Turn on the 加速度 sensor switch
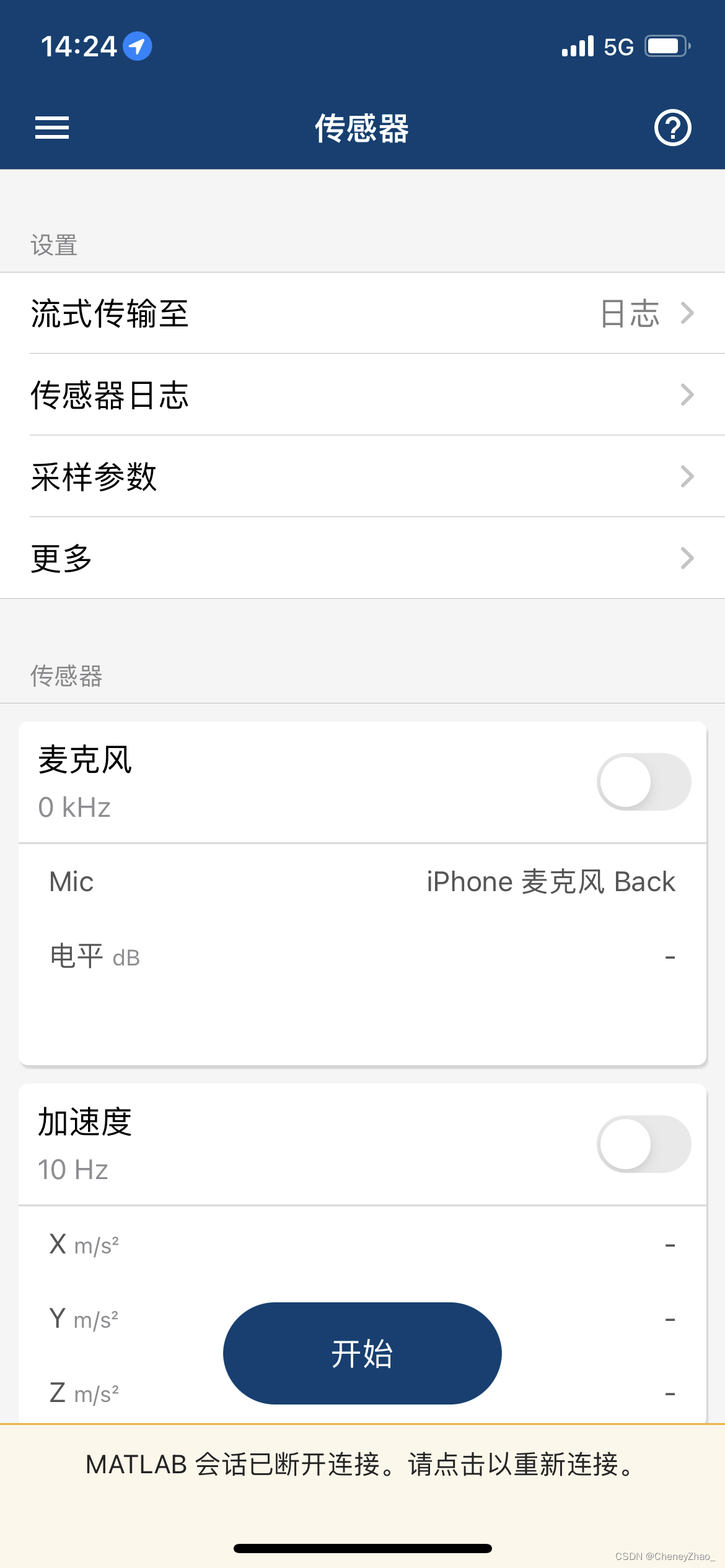The image size is (725, 1568). coord(644,1144)
